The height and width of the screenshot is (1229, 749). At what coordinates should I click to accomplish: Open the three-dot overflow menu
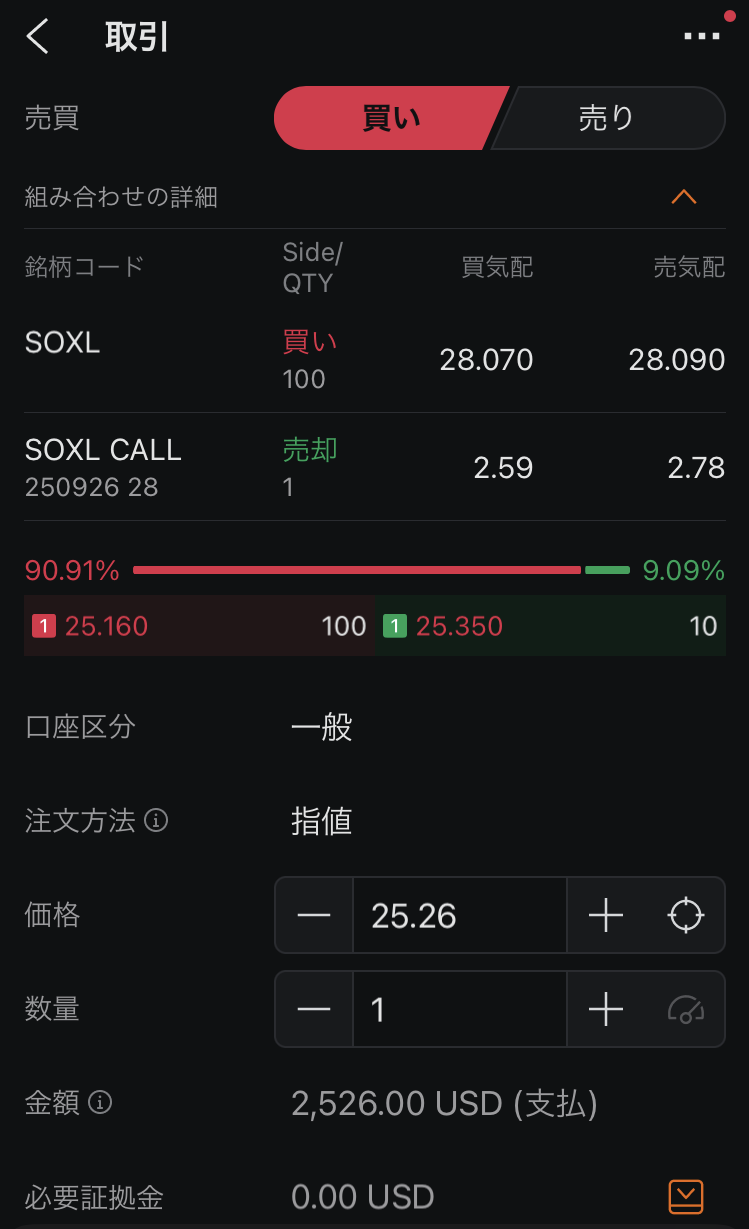tap(701, 37)
